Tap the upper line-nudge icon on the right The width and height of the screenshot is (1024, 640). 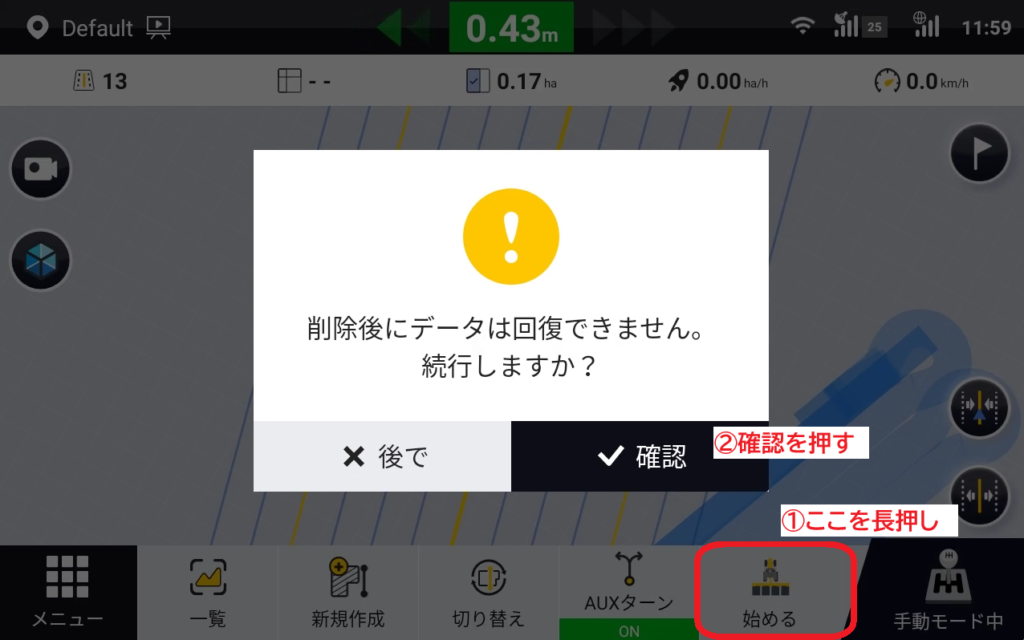[978, 410]
